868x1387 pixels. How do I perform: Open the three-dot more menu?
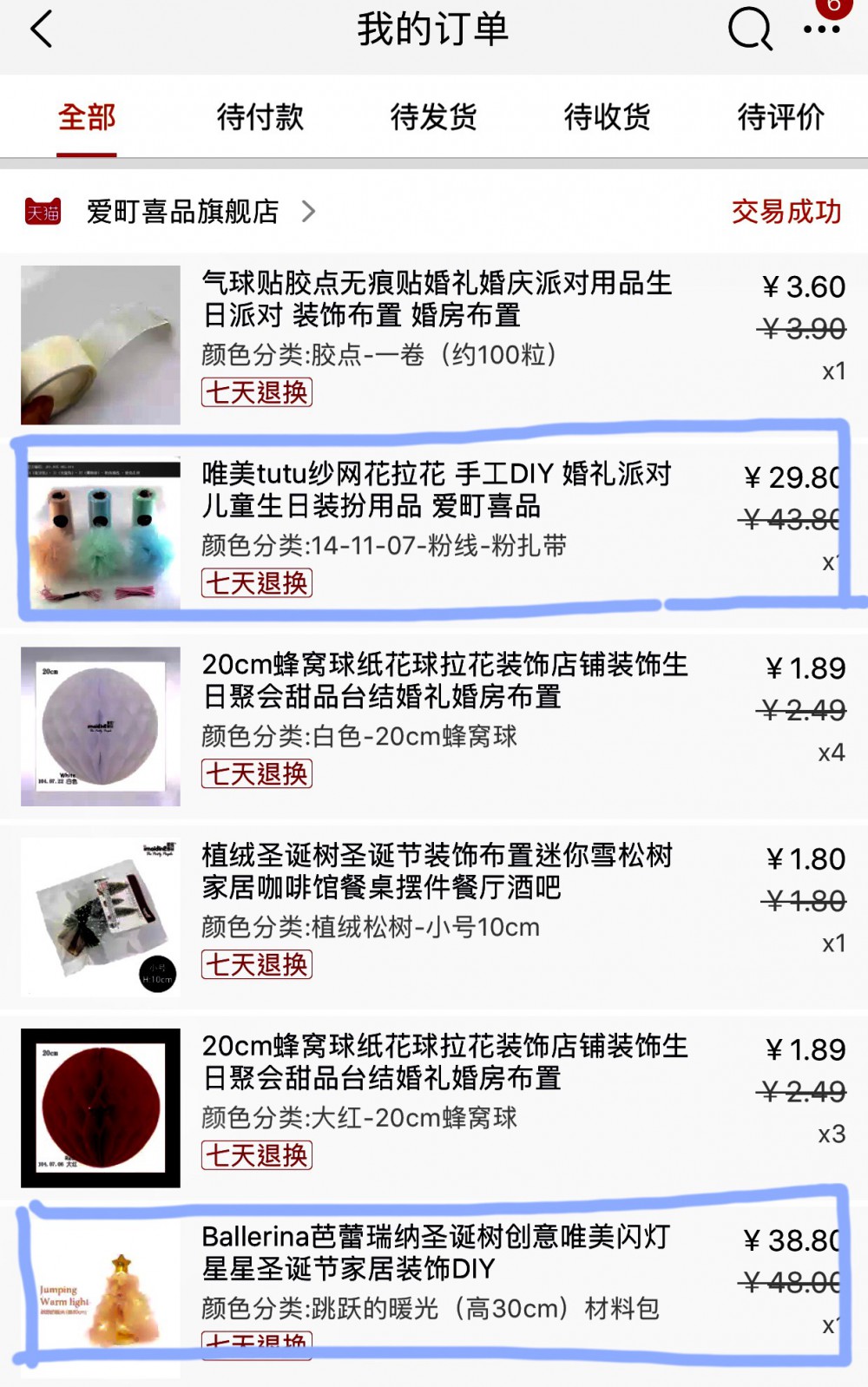click(821, 30)
